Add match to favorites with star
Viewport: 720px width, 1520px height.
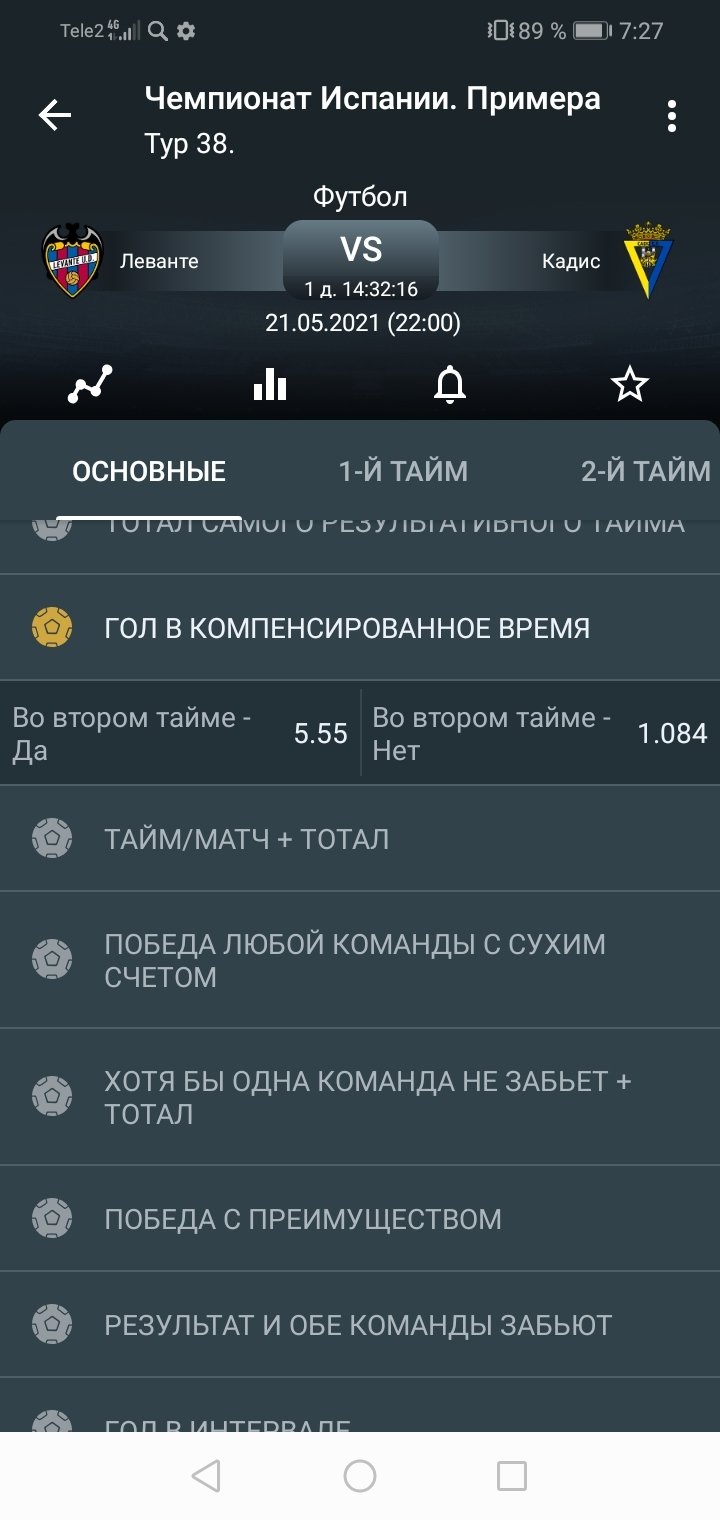point(630,384)
